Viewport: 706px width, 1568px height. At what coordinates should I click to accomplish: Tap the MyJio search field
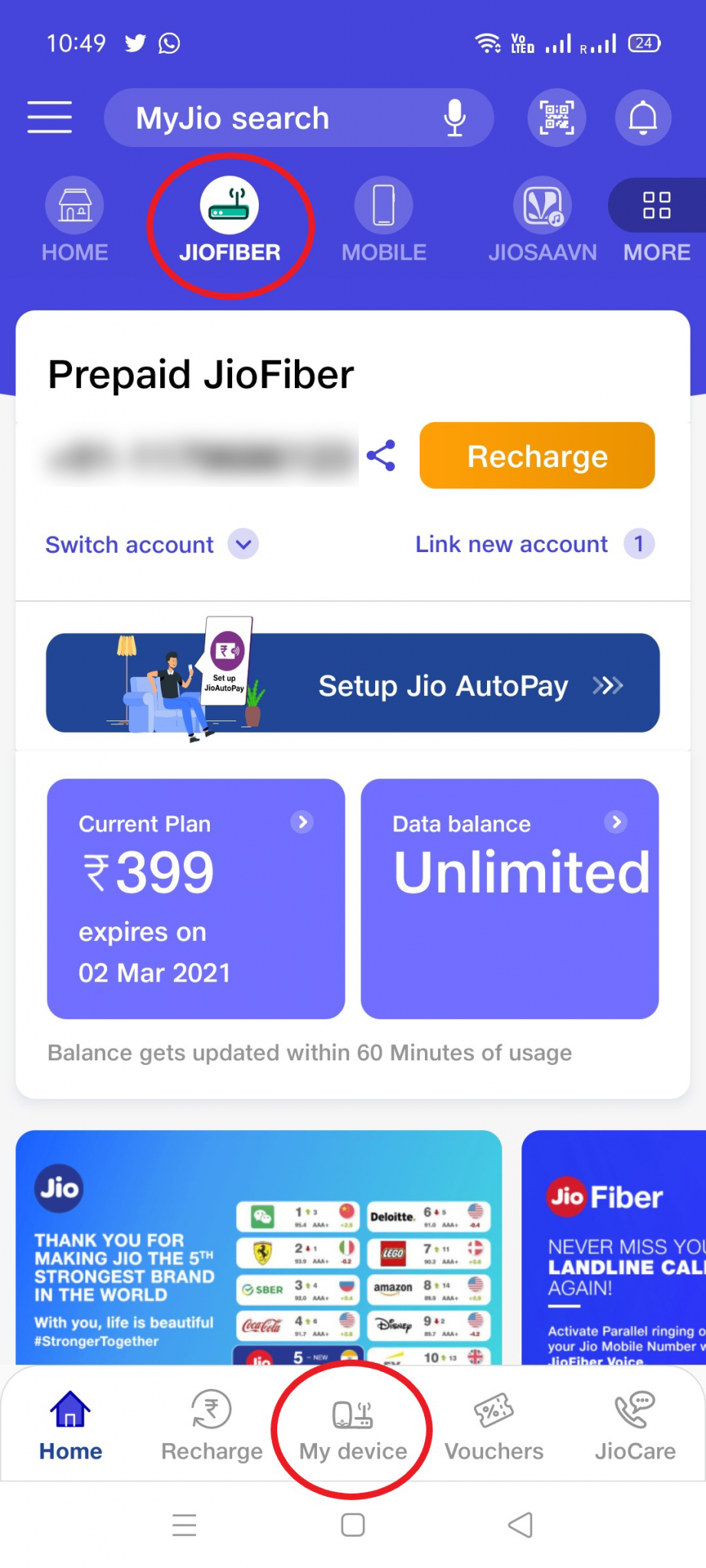(x=268, y=118)
